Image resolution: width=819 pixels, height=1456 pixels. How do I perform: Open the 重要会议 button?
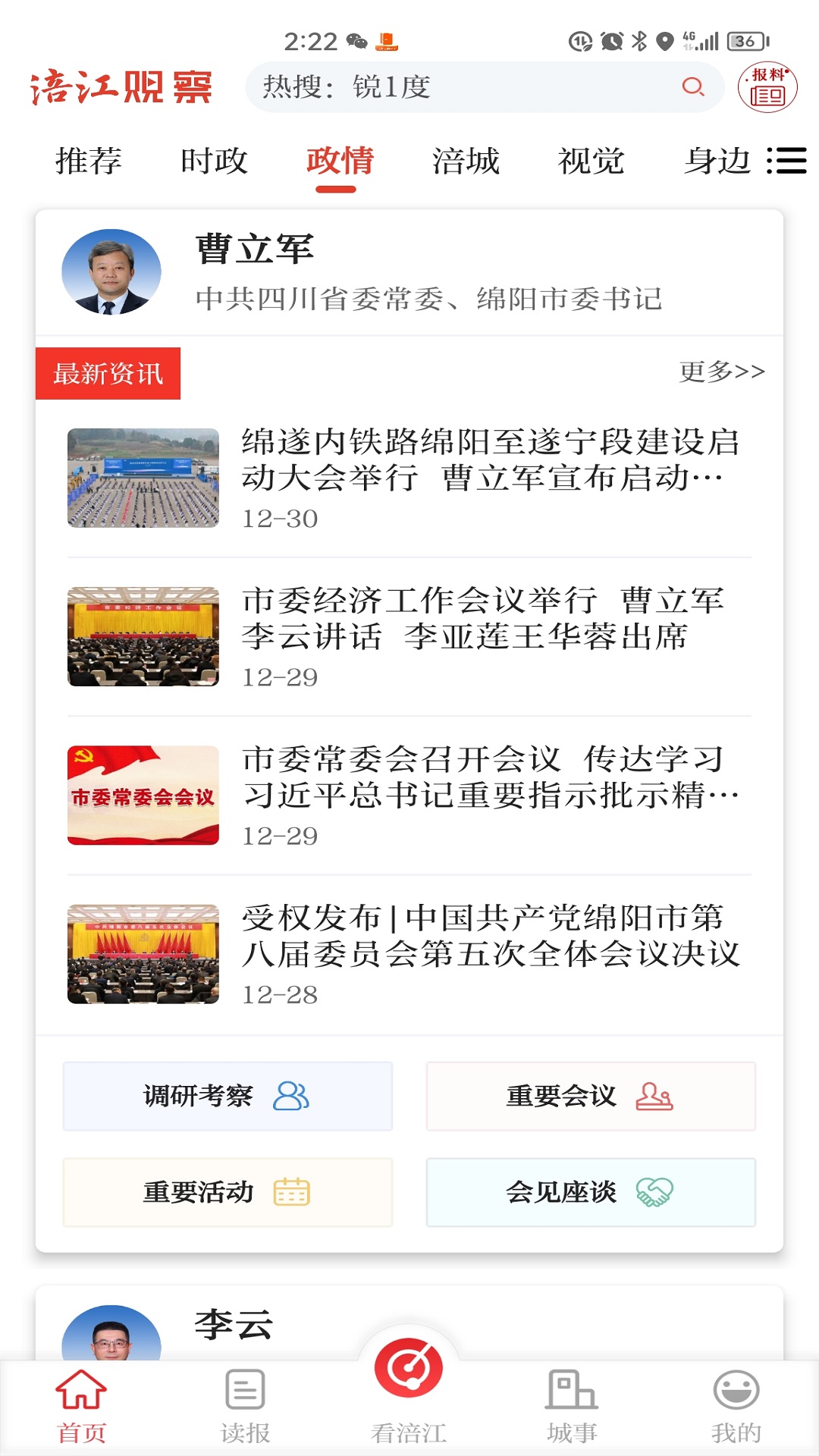click(x=591, y=1096)
